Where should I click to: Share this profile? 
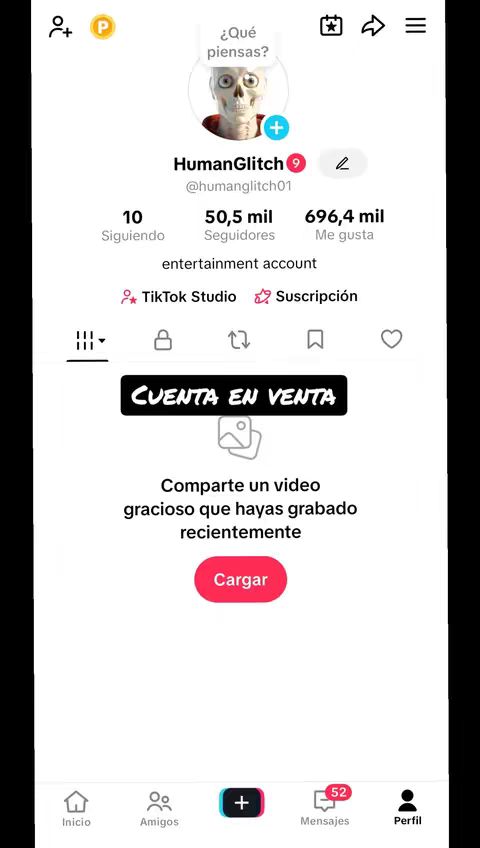373,26
